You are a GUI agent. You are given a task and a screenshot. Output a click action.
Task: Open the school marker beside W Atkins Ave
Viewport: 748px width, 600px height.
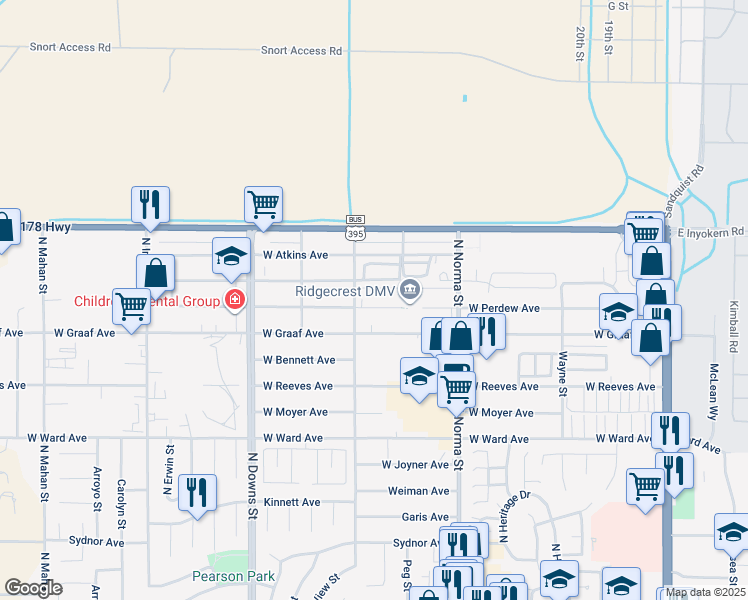[231, 257]
